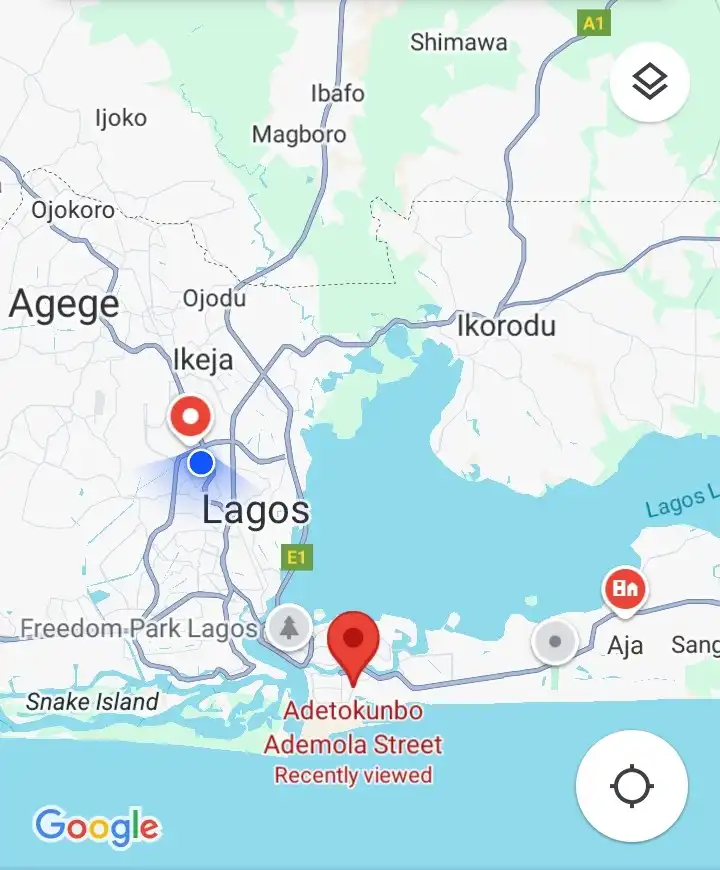Open the map layers selector
This screenshot has height=870, width=720.
650,83
